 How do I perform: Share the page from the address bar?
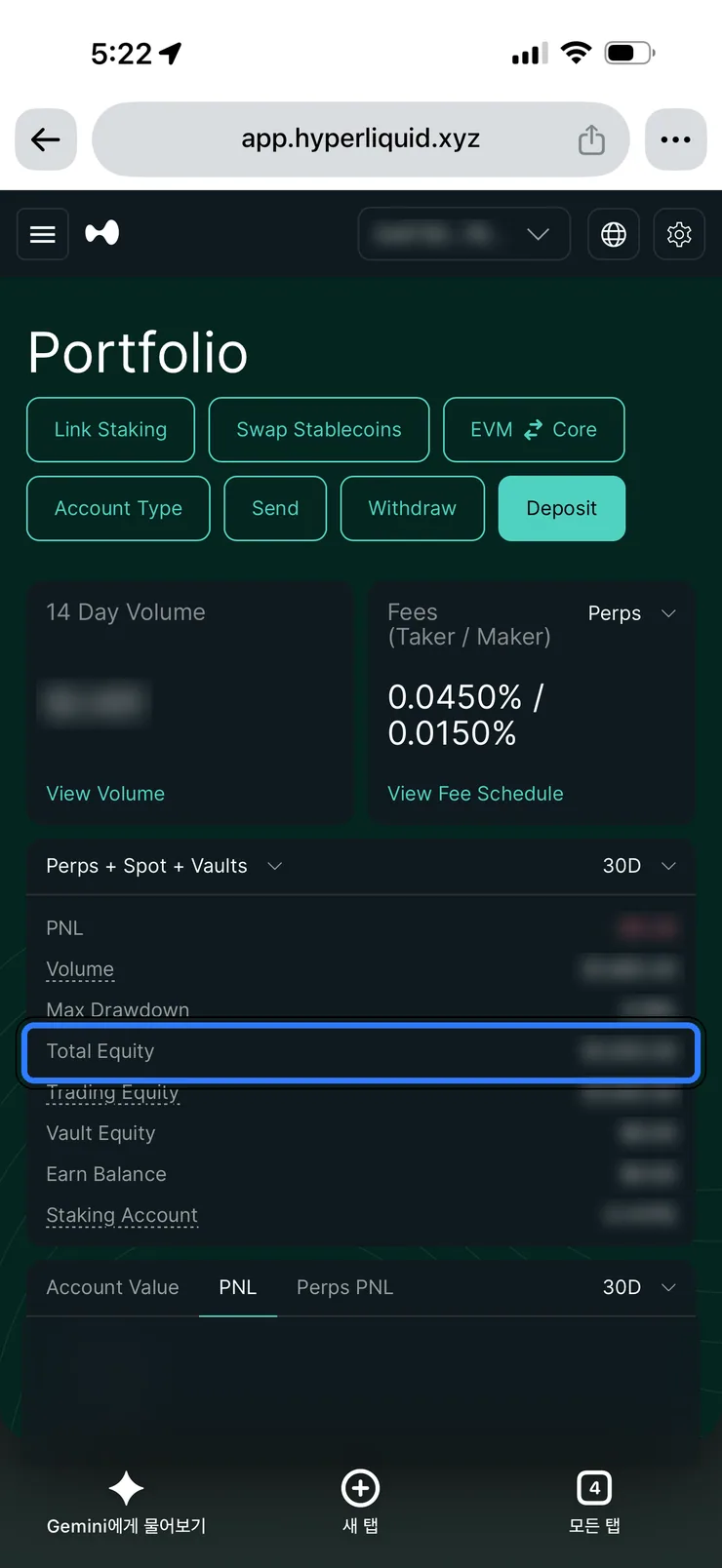coord(591,139)
